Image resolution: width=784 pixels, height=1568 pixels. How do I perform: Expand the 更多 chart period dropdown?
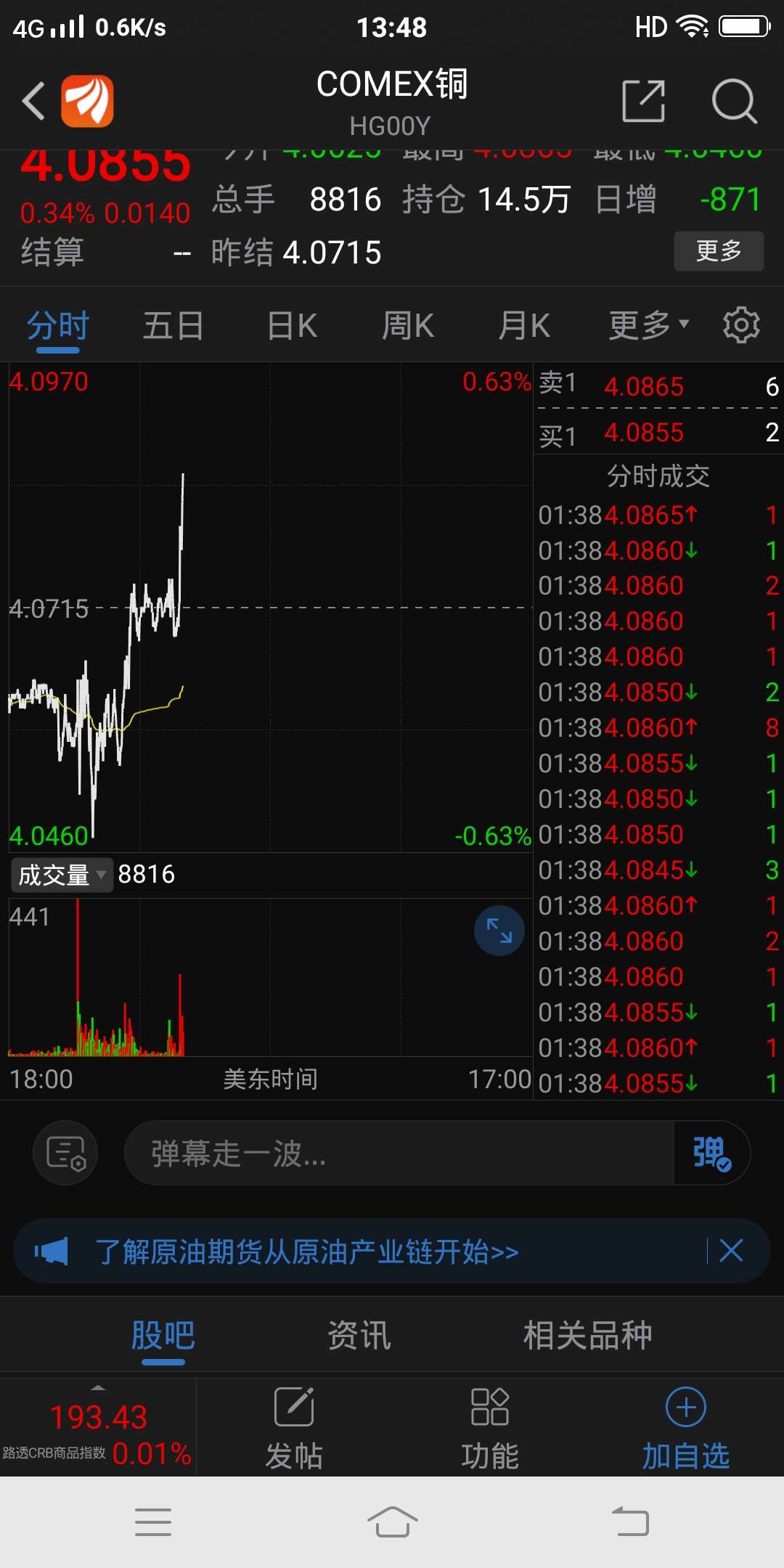coord(648,326)
